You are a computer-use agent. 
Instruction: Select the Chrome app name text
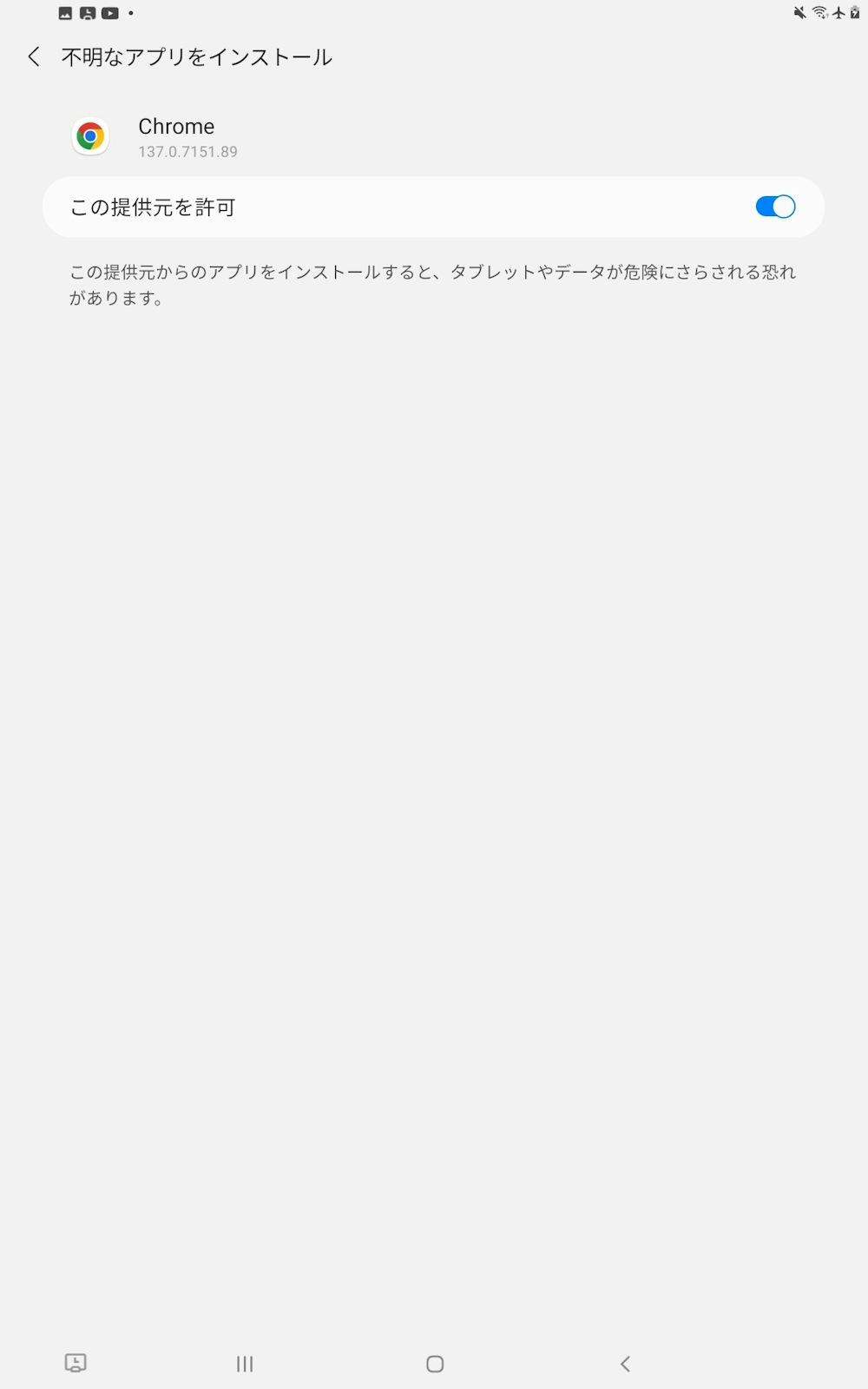pos(176,126)
